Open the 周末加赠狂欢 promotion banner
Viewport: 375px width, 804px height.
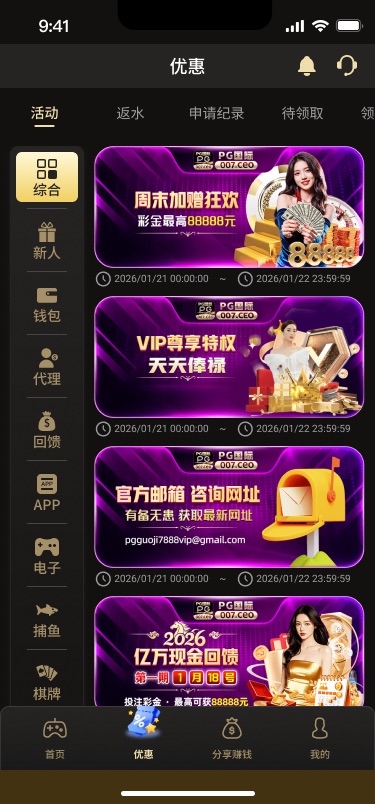click(x=229, y=207)
